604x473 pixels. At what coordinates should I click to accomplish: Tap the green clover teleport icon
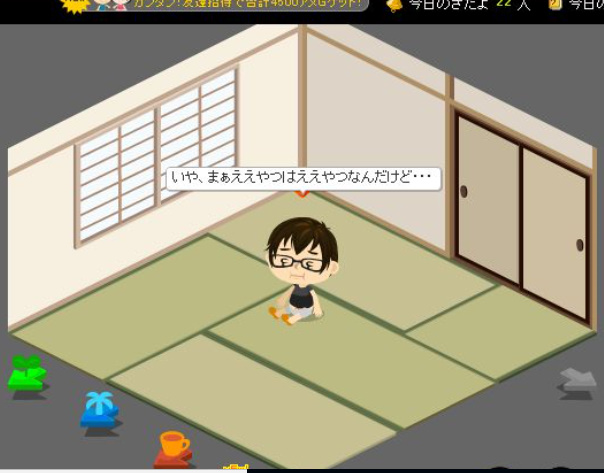tap(27, 374)
